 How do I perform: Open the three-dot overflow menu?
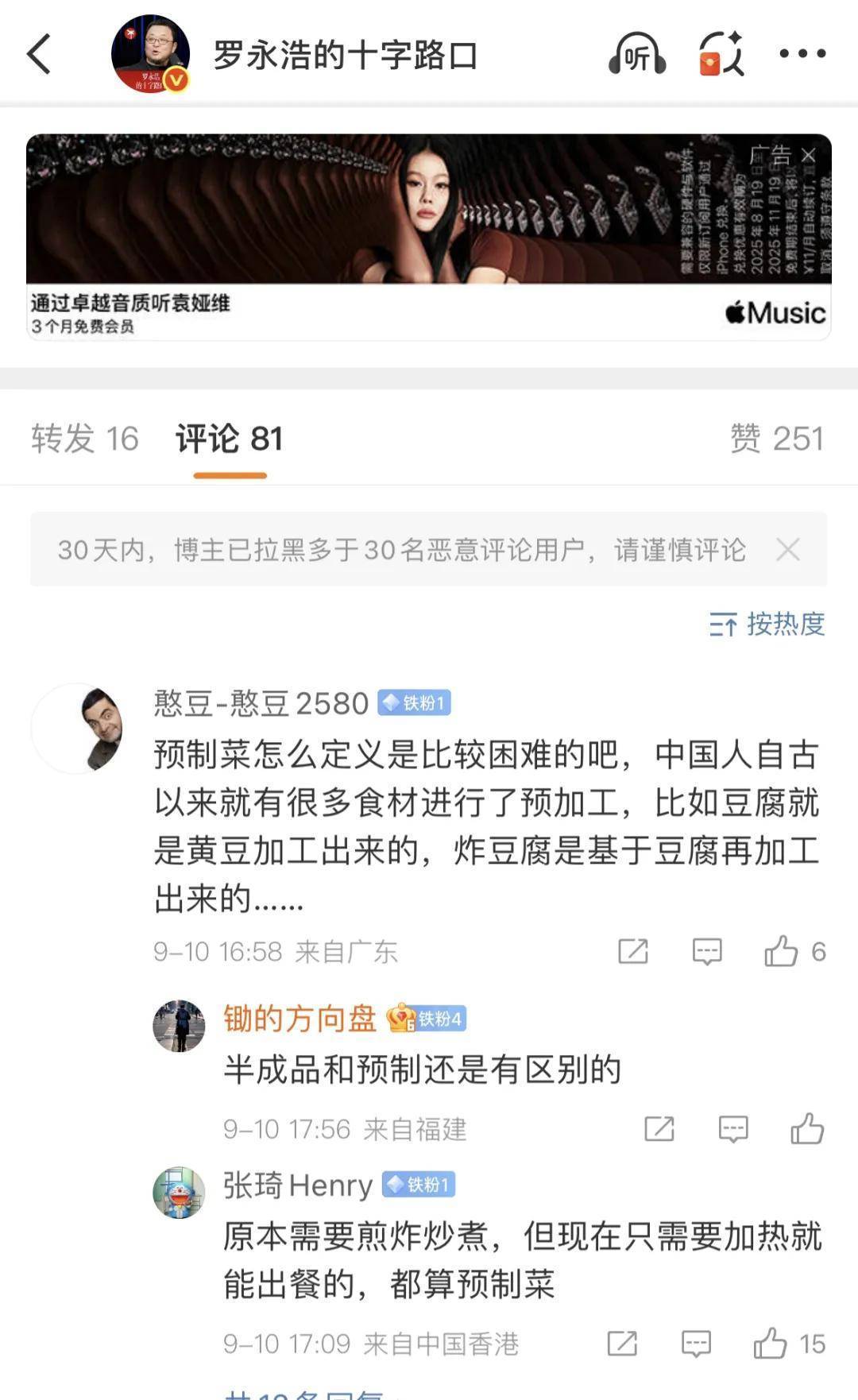point(802,53)
